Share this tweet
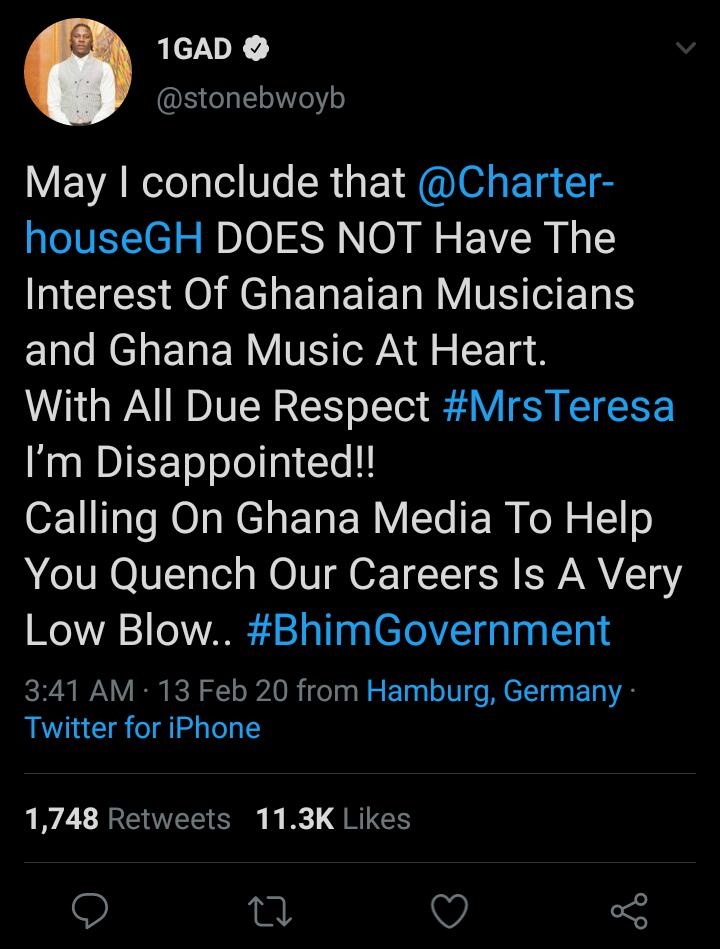 click(x=629, y=911)
